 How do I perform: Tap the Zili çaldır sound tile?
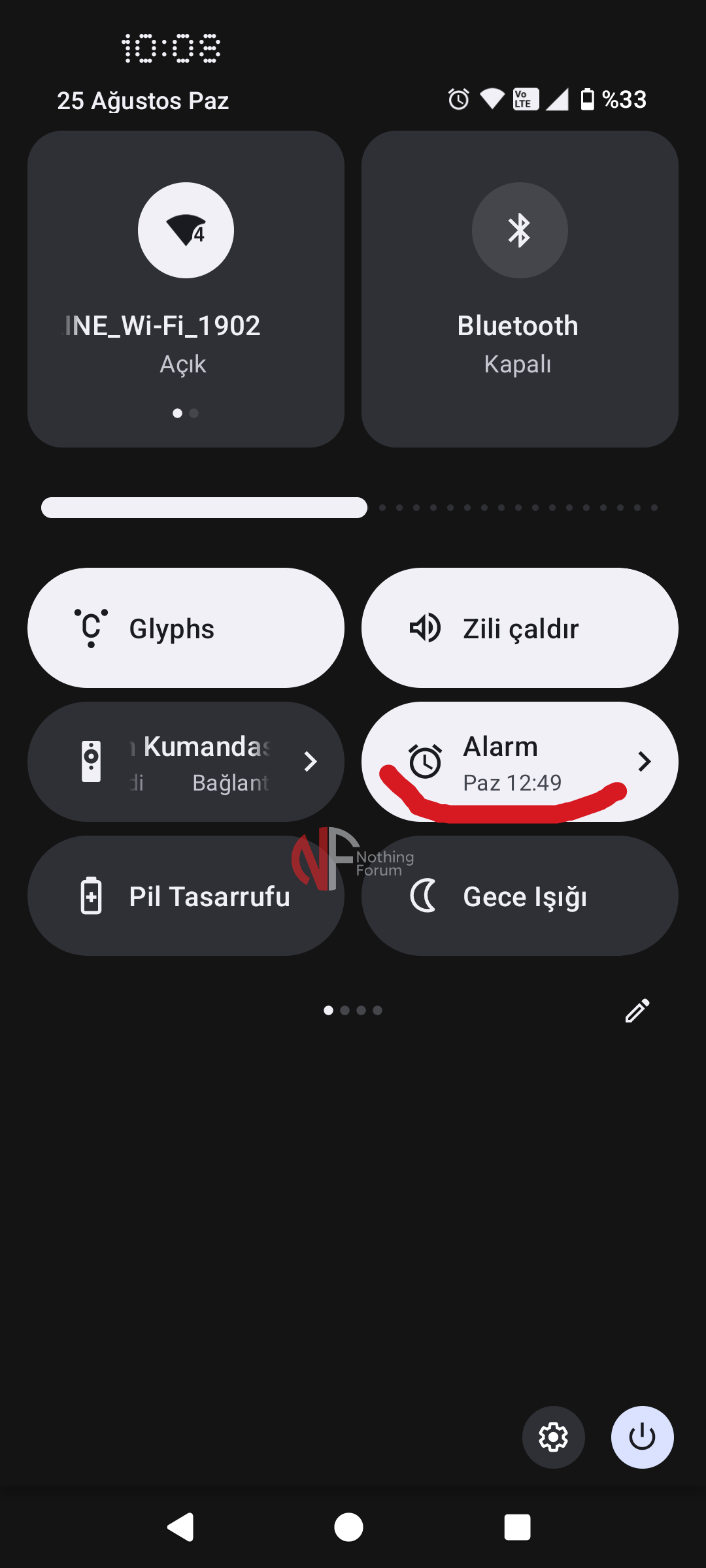[x=520, y=628]
